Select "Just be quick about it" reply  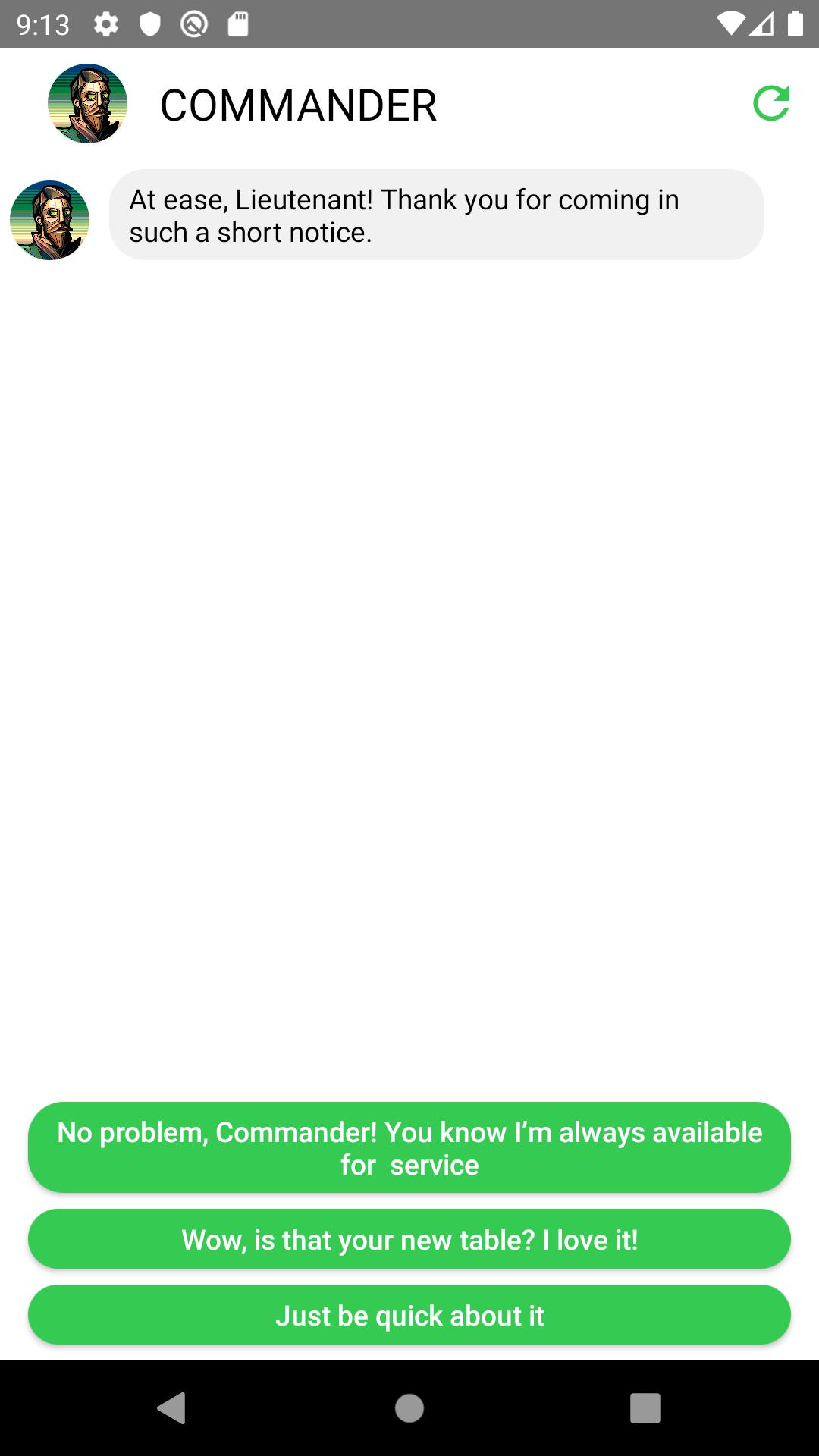coord(409,1315)
